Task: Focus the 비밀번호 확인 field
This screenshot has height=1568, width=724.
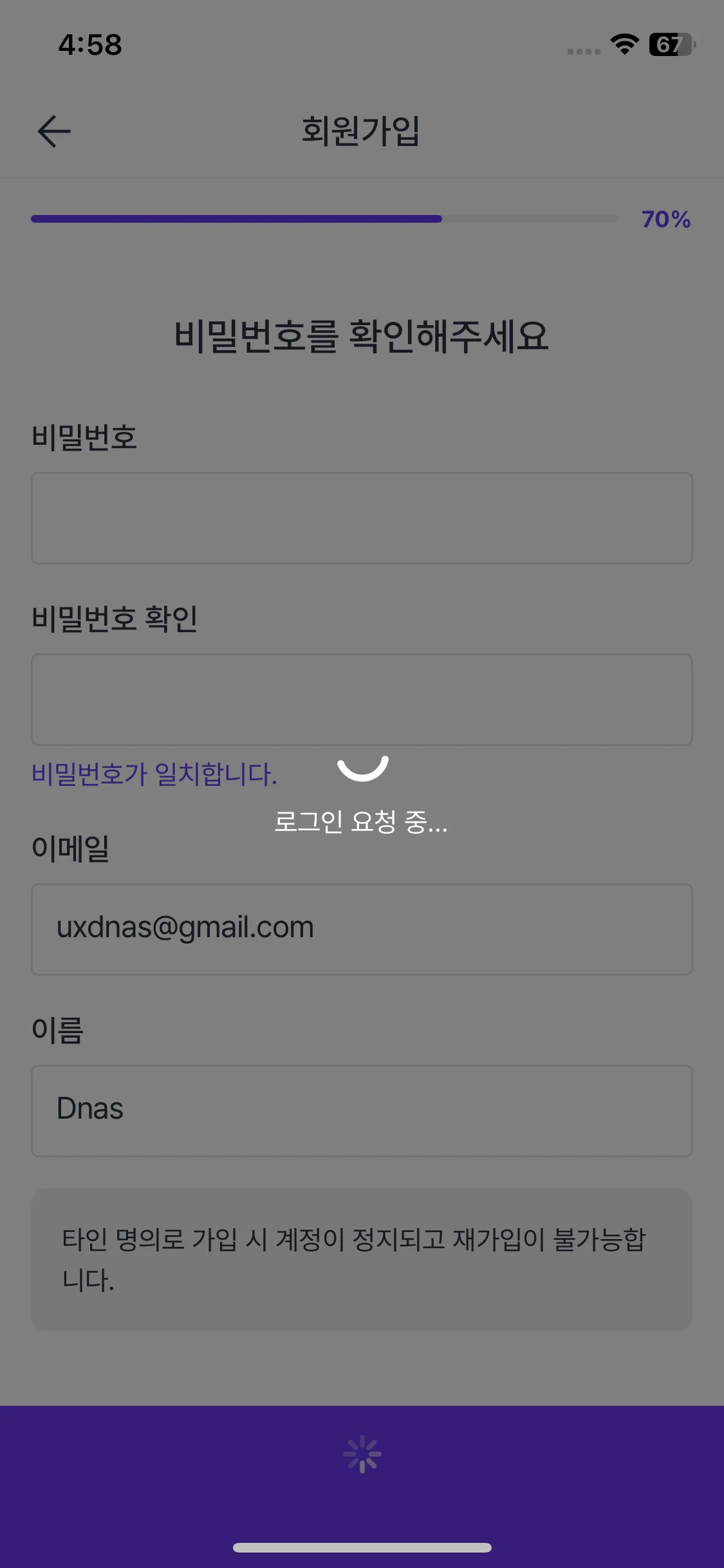Action: click(x=362, y=700)
